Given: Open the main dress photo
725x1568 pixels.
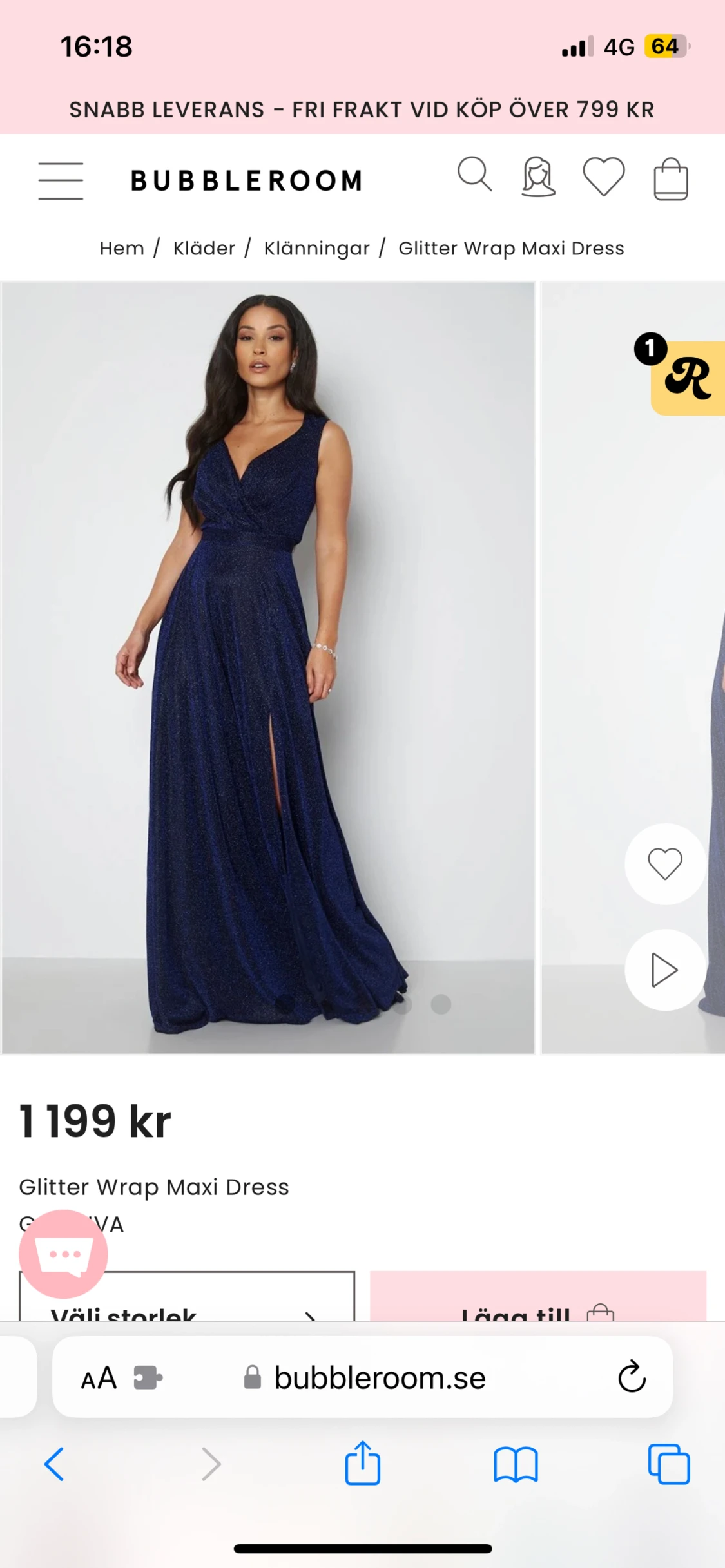Looking at the screenshot, I should click(268, 667).
